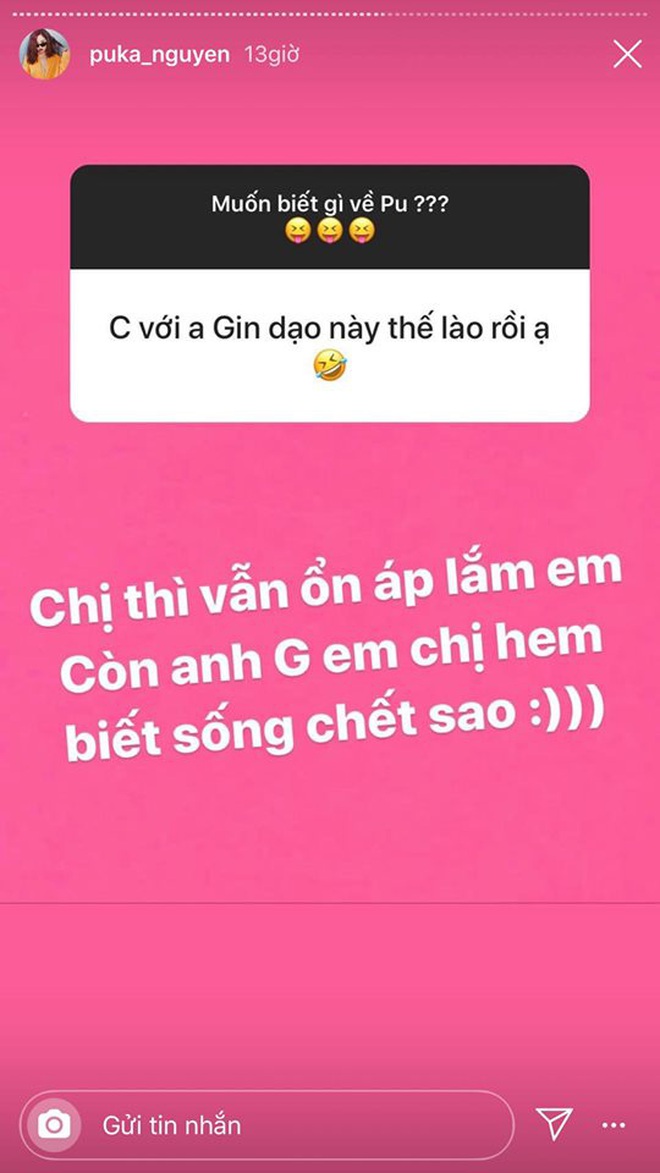Screen dimensions: 660x1173
Task: Open the camera to reply
Action: click(x=54, y=1125)
